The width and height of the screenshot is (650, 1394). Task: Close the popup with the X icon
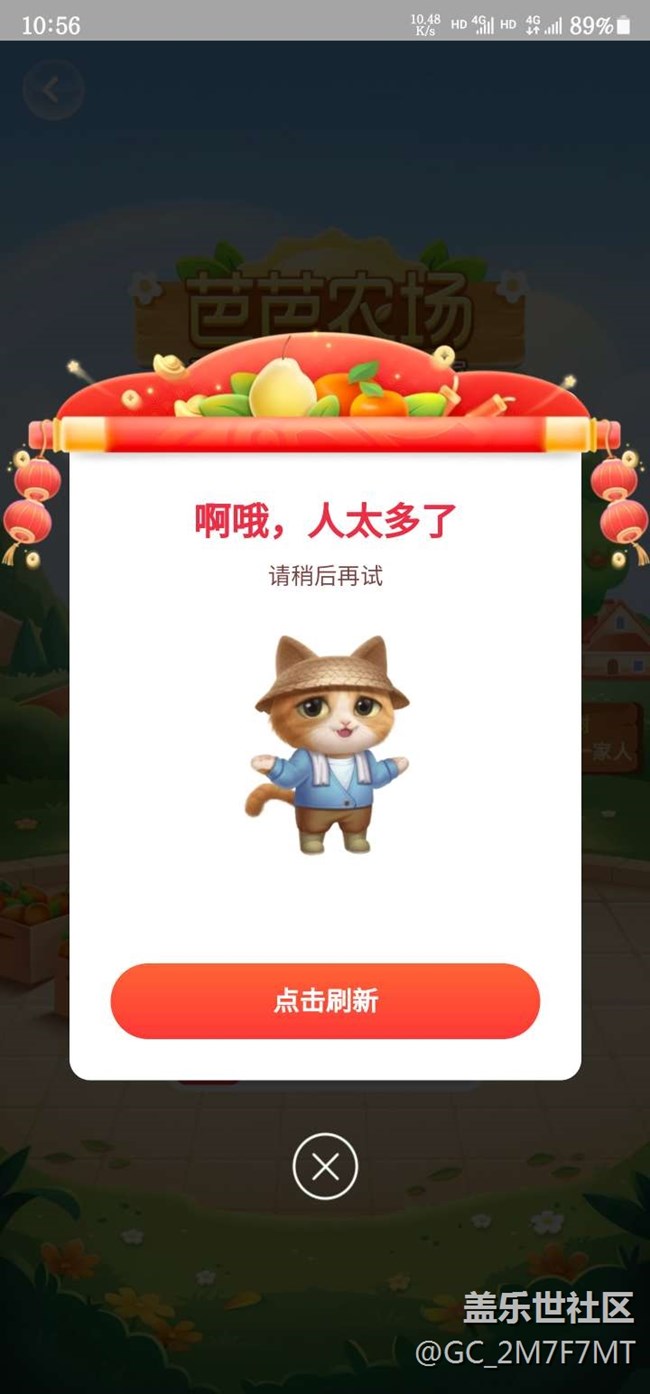325,1166
